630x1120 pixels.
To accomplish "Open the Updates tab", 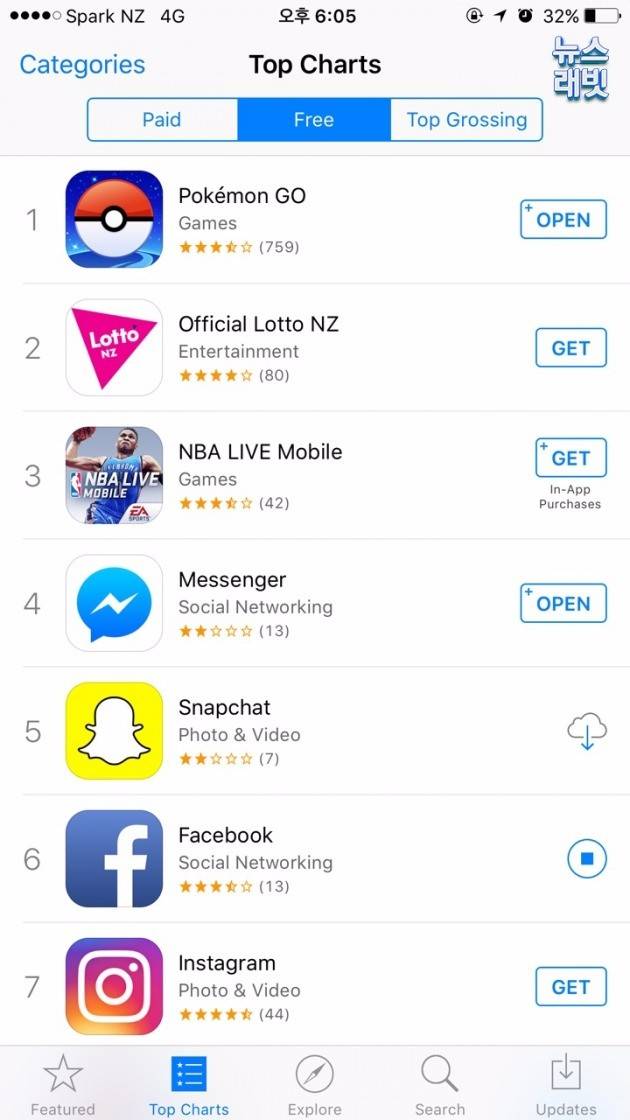I will point(566,1085).
